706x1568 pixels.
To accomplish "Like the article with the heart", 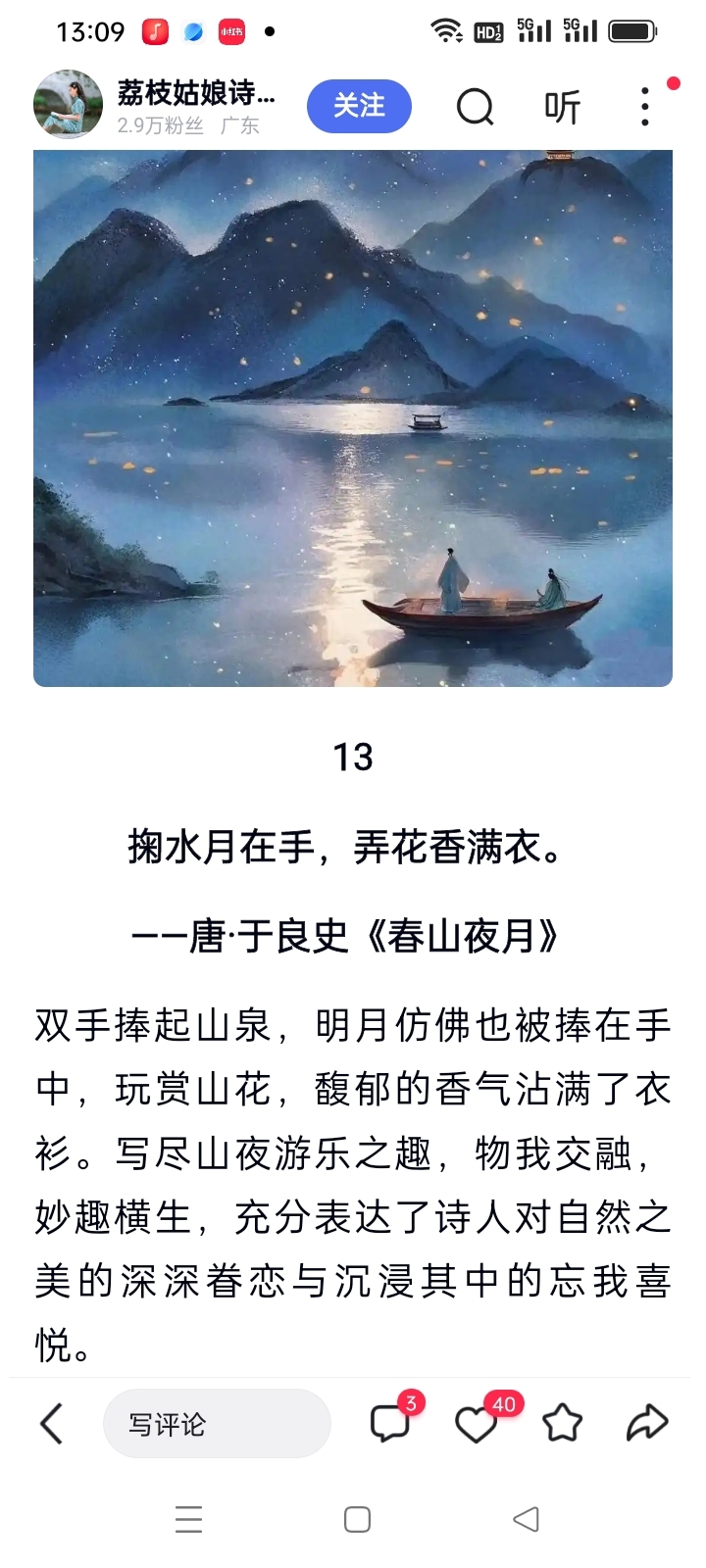I will pos(477,1424).
